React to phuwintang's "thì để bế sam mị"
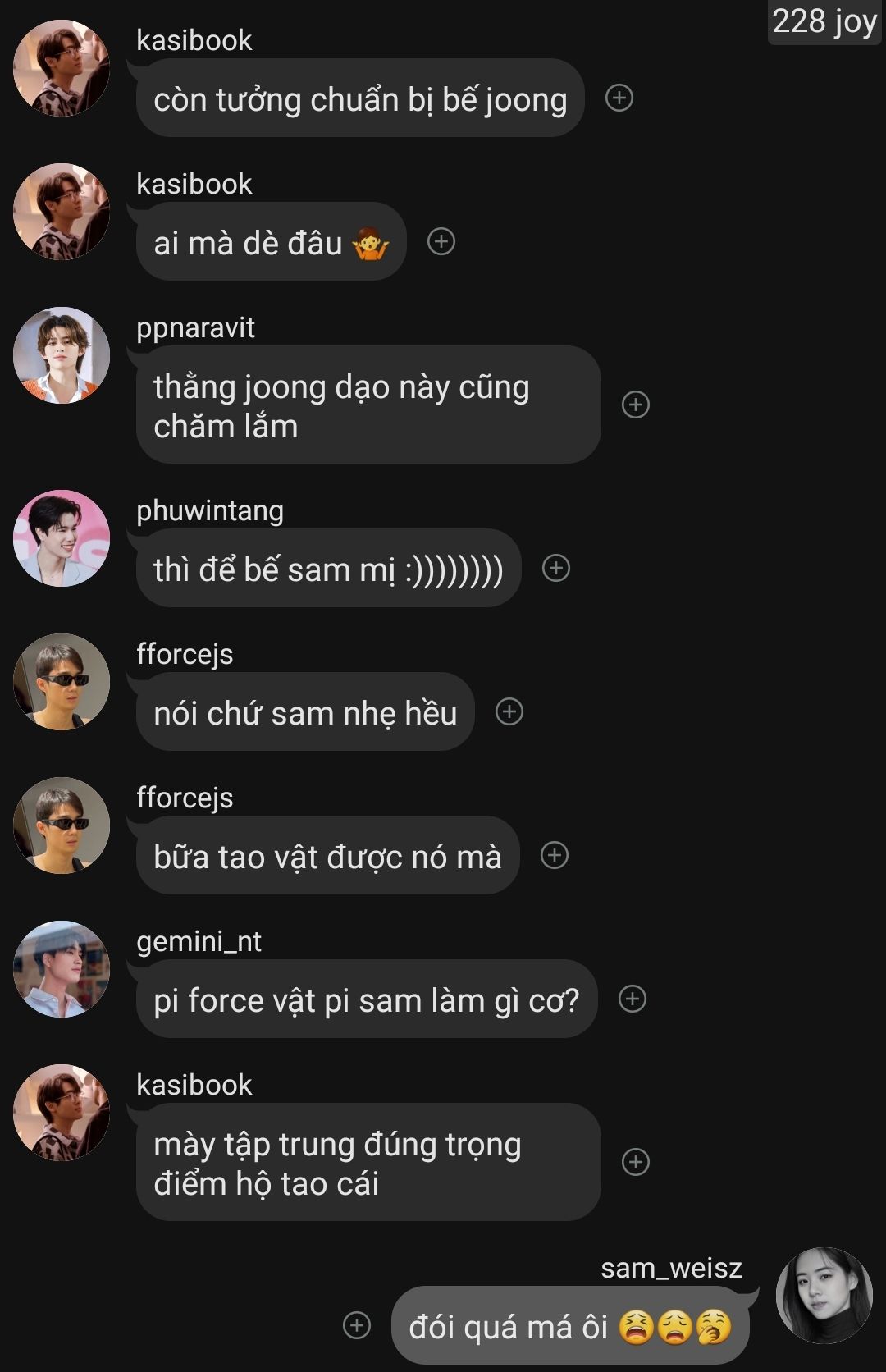The height and width of the screenshot is (1372, 886). [x=556, y=568]
